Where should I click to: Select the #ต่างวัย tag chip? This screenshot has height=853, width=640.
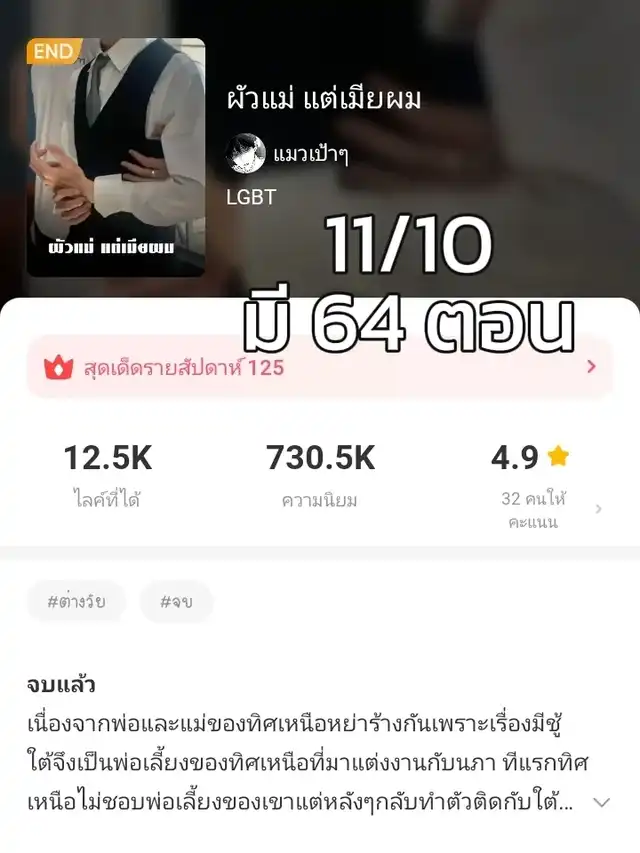(x=76, y=602)
